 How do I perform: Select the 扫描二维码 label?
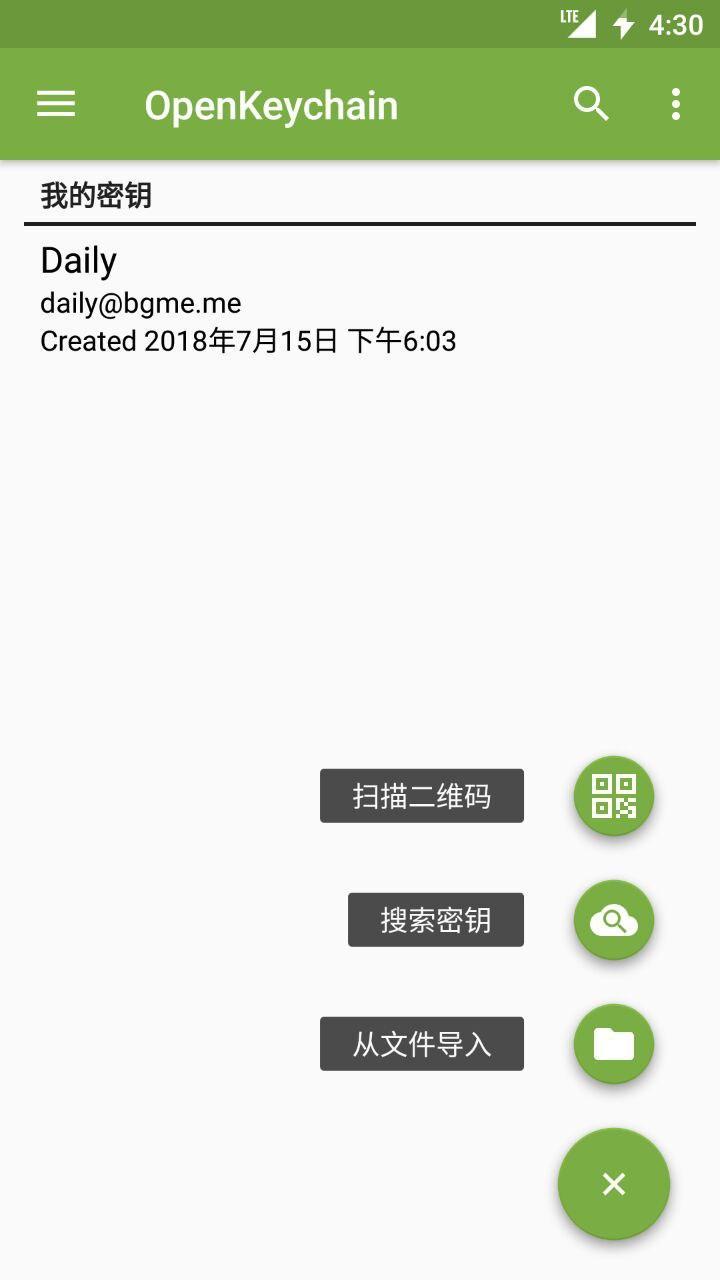[422, 796]
